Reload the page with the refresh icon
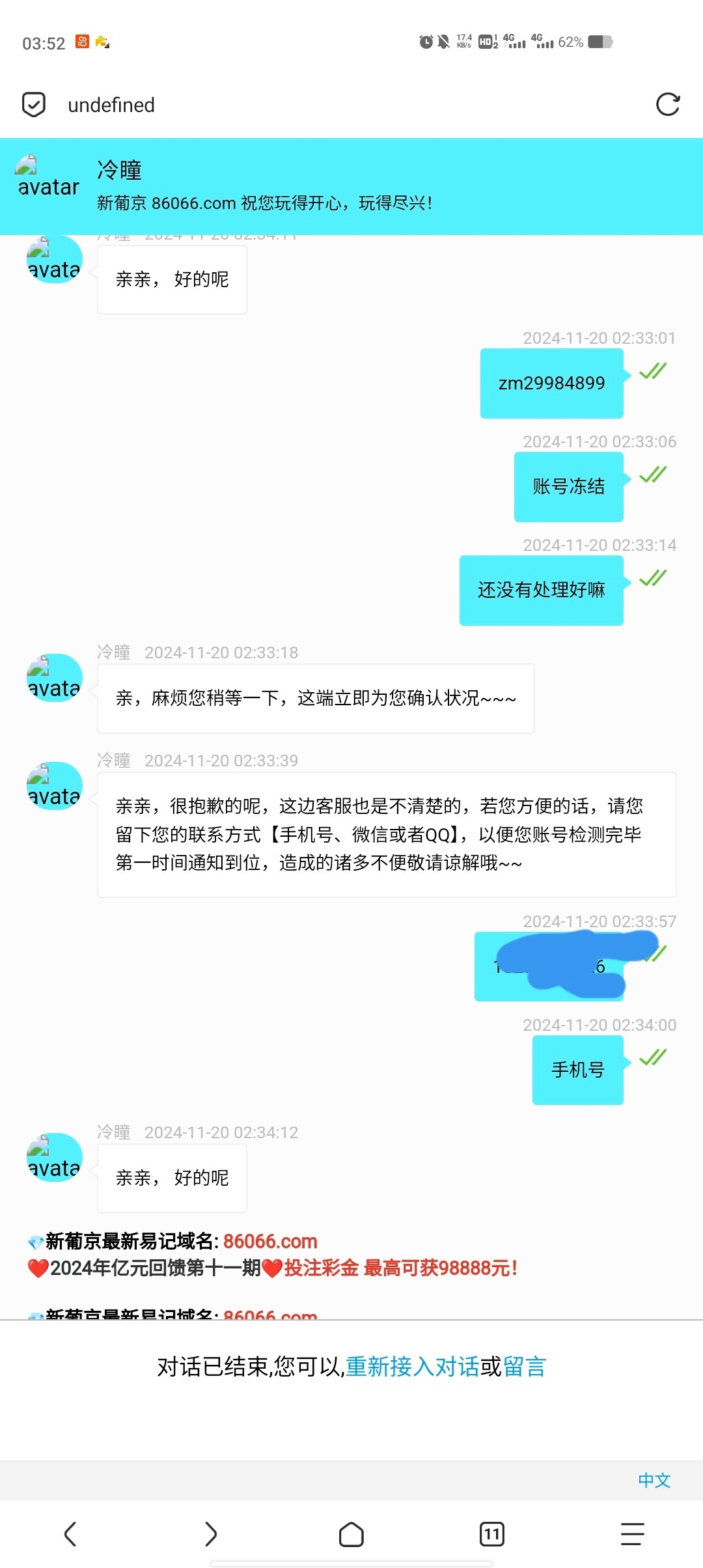703x1568 pixels. (668, 104)
